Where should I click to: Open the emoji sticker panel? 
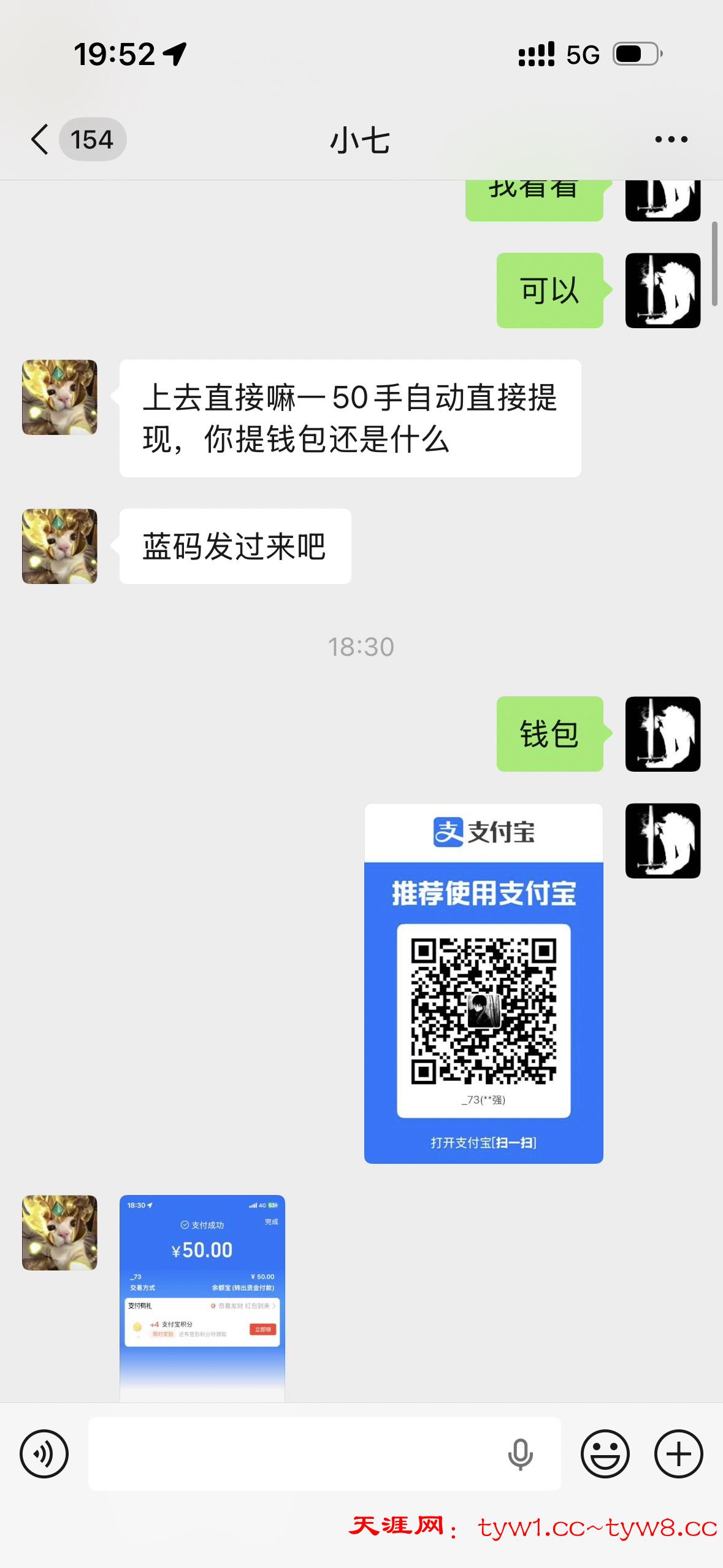pyautogui.click(x=605, y=1453)
